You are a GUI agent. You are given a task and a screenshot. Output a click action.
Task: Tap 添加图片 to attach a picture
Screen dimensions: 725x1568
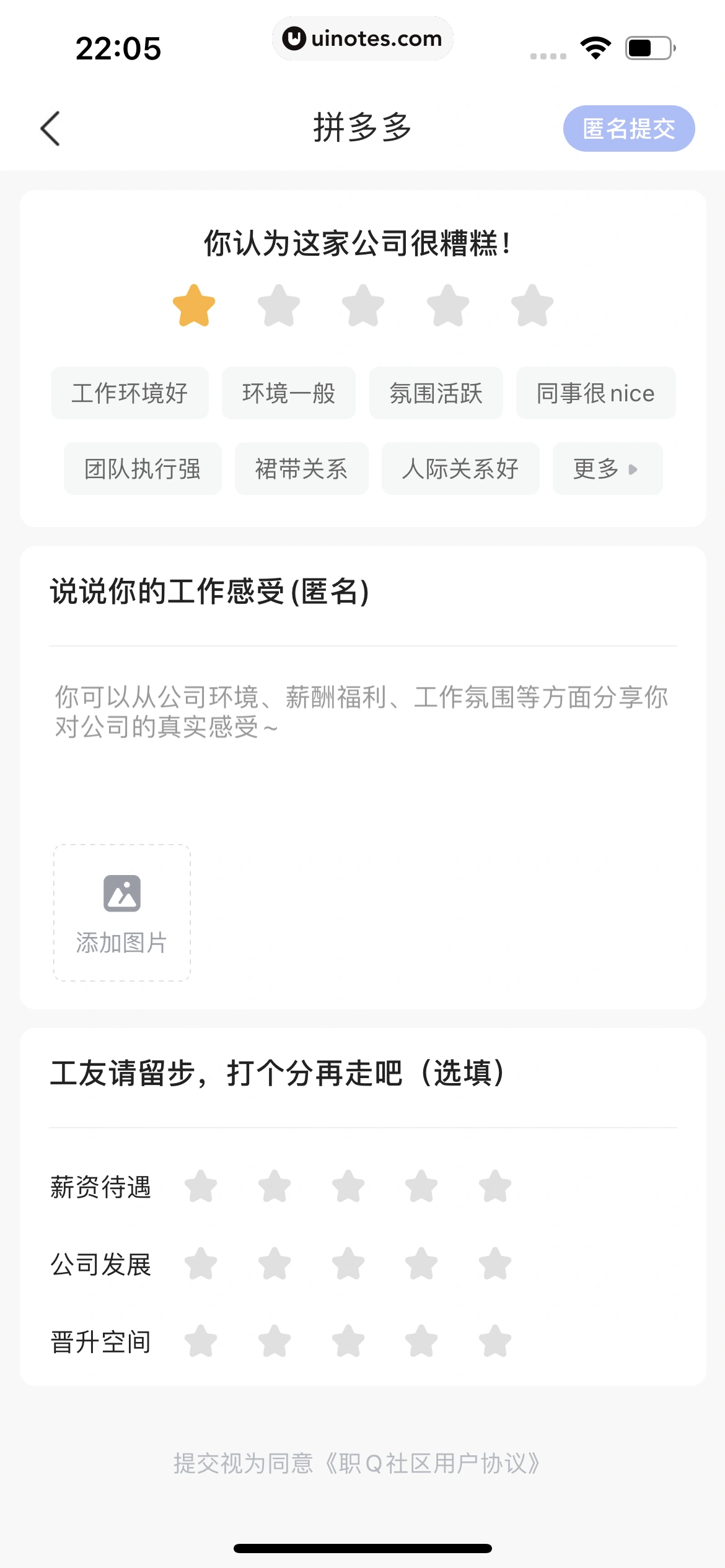click(x=122, y=912)
